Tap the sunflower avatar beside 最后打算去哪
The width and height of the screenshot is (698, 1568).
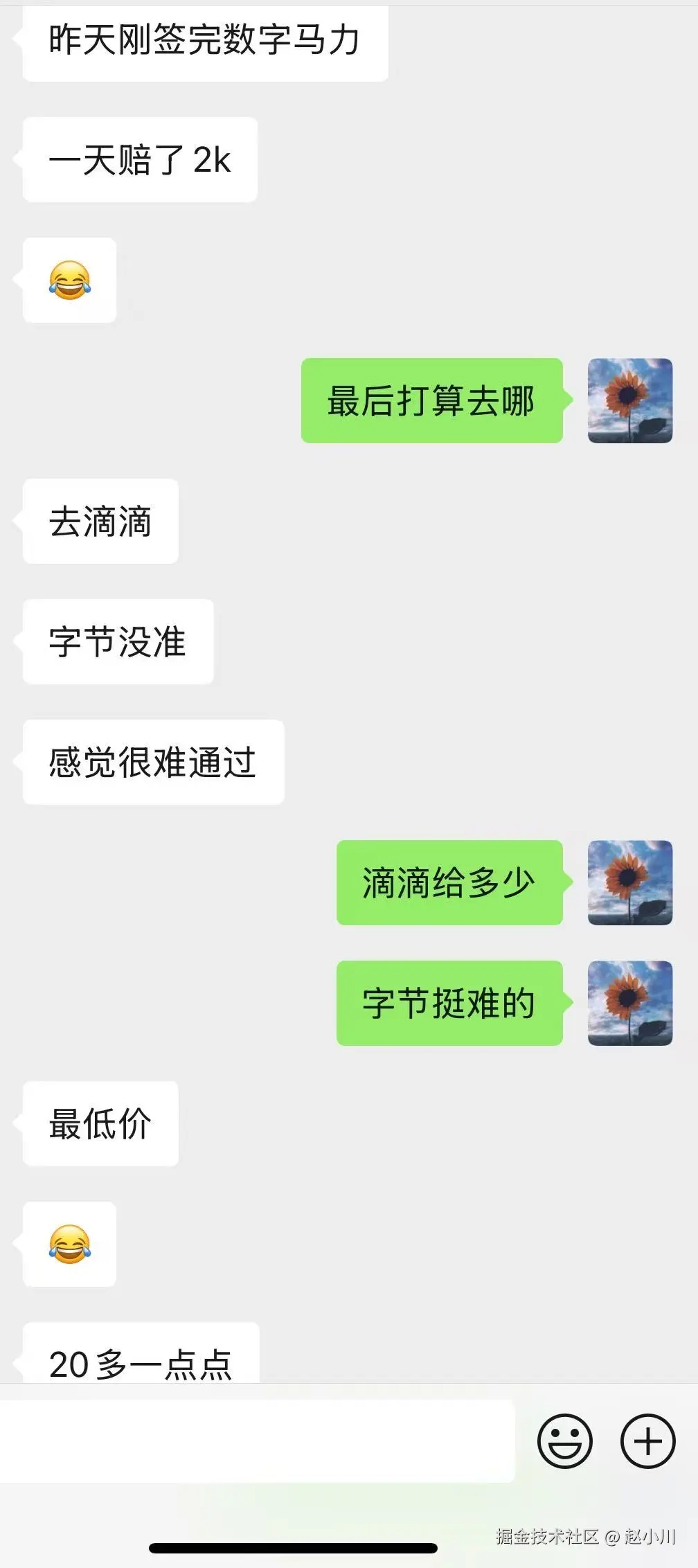(x=629, y=402)
